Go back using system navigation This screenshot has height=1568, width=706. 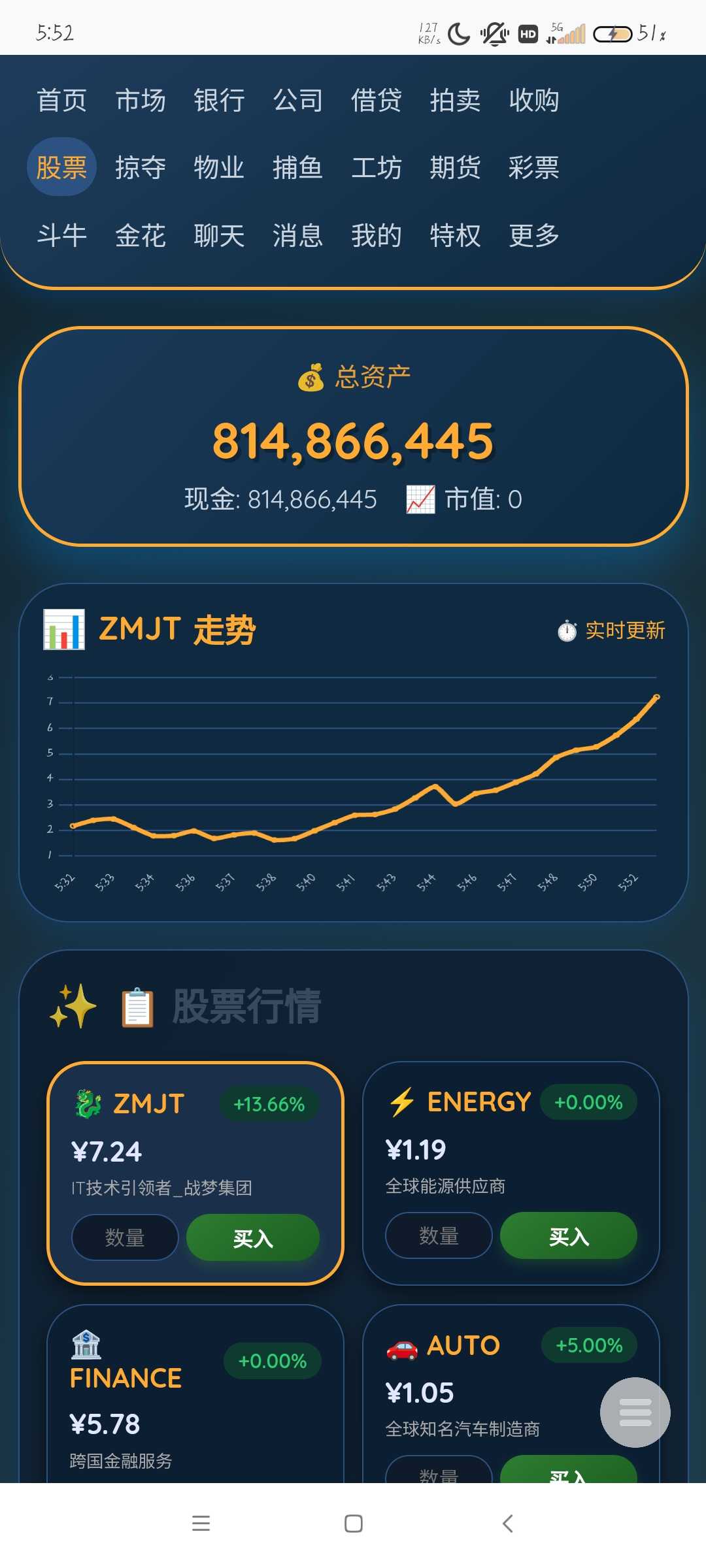click(x=507, y=1524)
